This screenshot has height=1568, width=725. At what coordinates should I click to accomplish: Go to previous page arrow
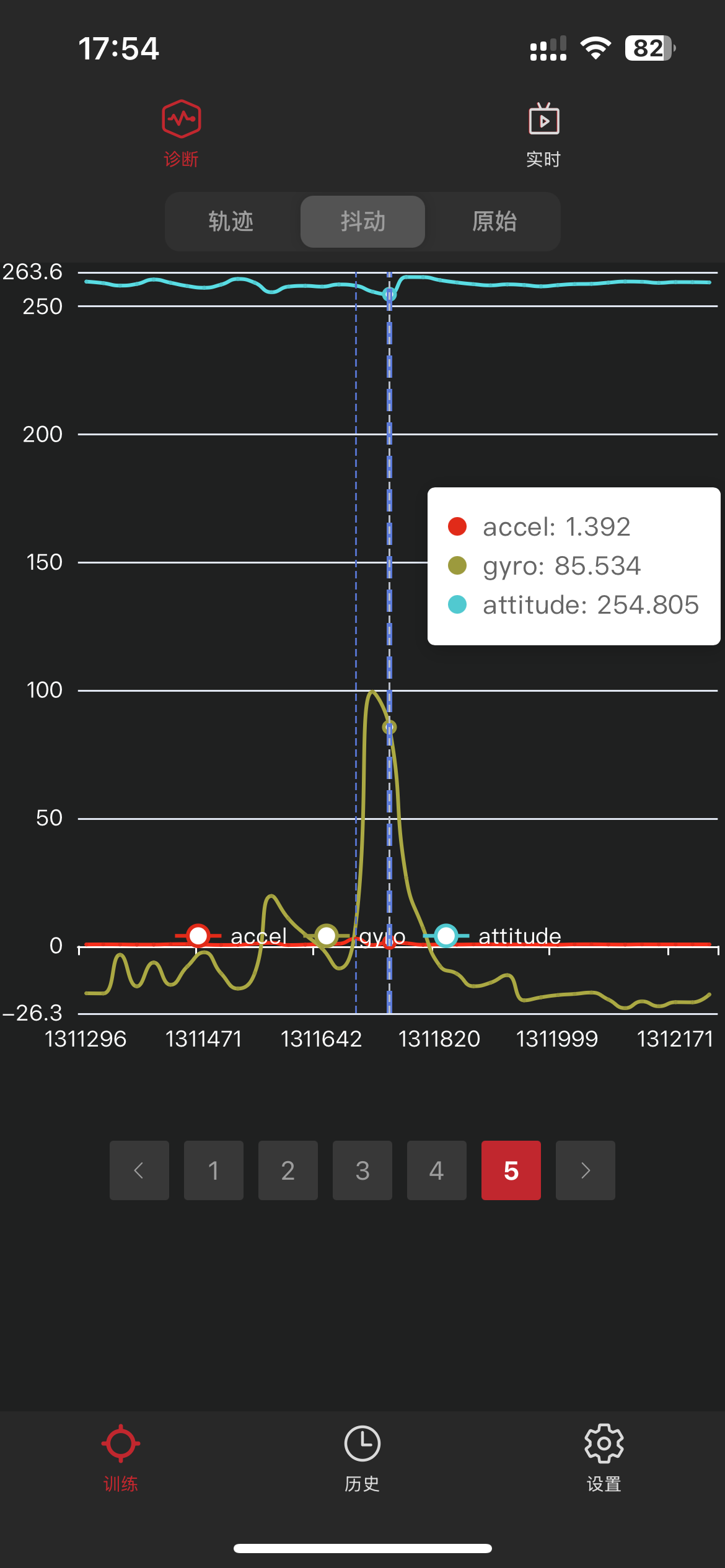coord(139,1170)
